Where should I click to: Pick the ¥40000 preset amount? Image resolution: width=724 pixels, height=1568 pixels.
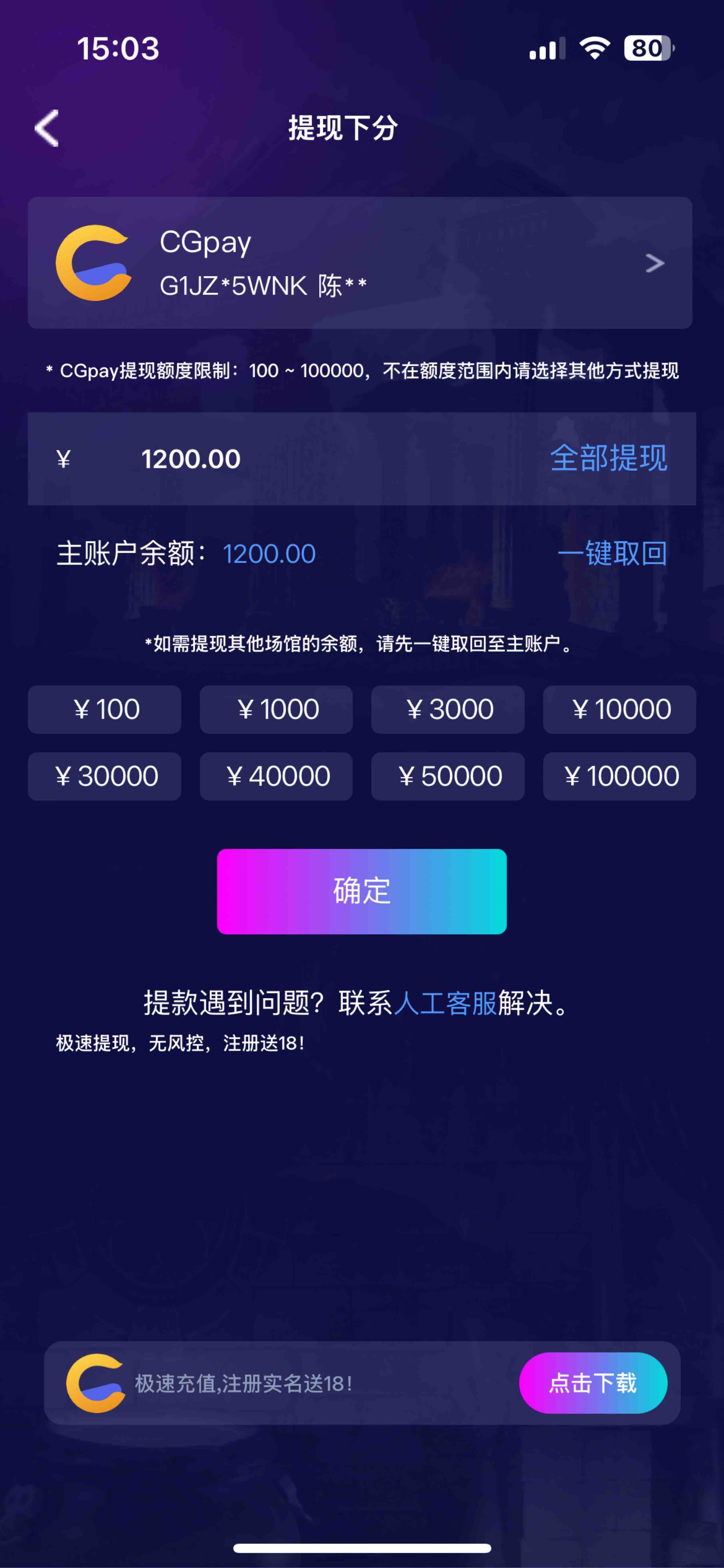tap(276, 776)
